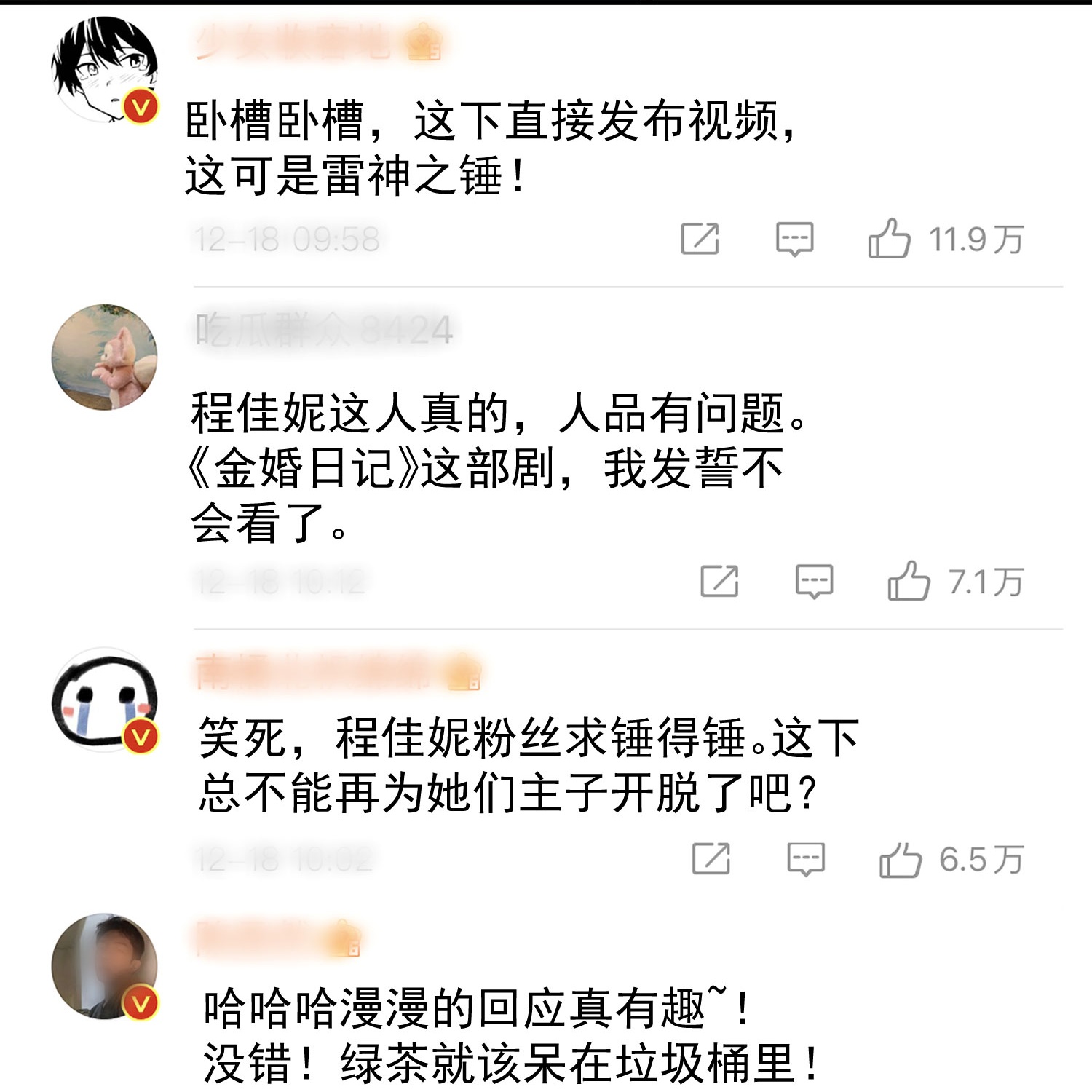This screenshot has width=1092, height=1092.
Task: Repost the 求锤得锤 comment
Action: coord(711,860)
